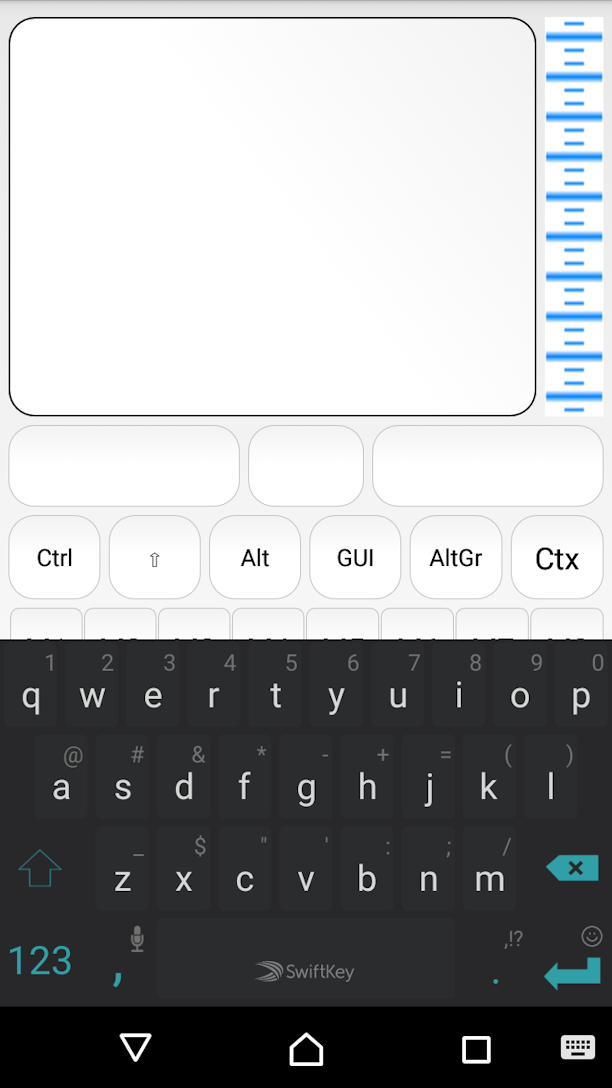Select the AltGr modifier key
This screenshot has width=612, height=1088.
click(456, 557)
